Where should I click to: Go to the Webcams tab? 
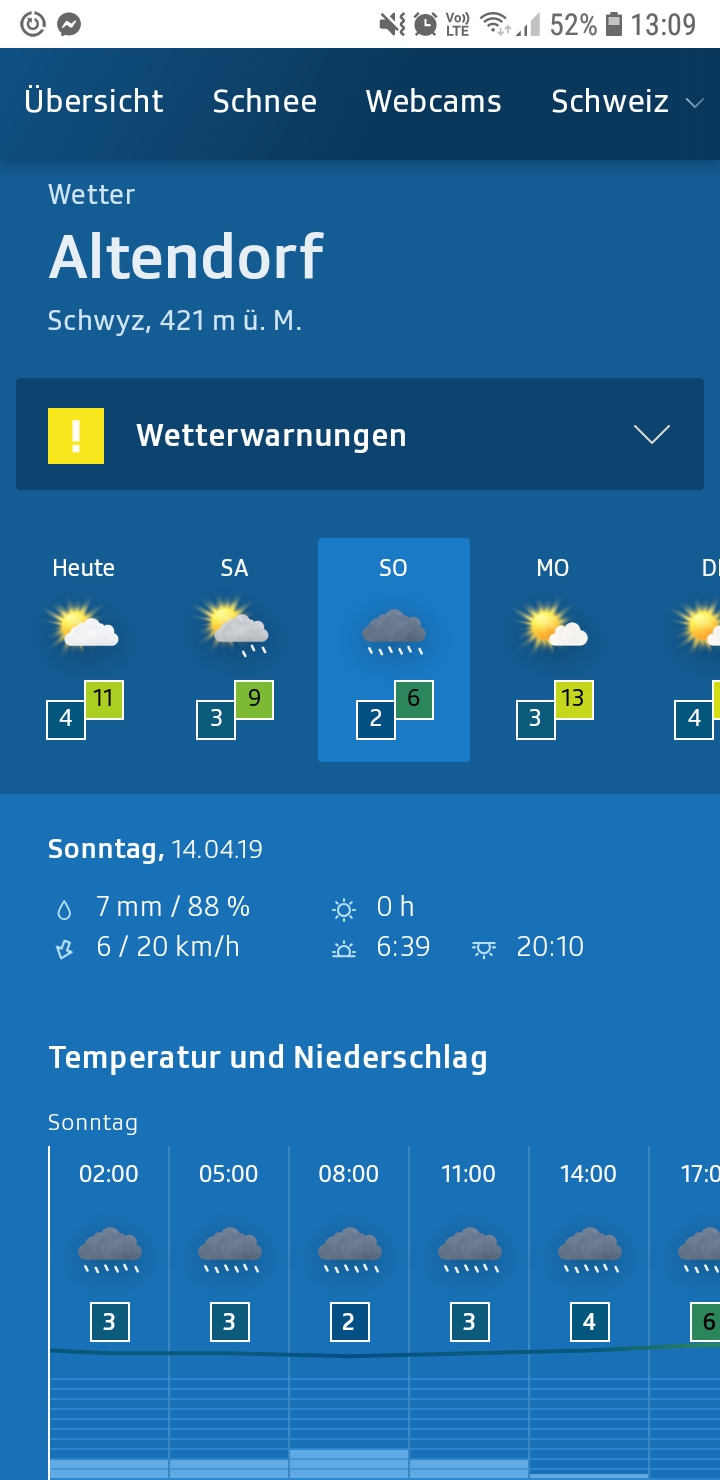[434, 102]
